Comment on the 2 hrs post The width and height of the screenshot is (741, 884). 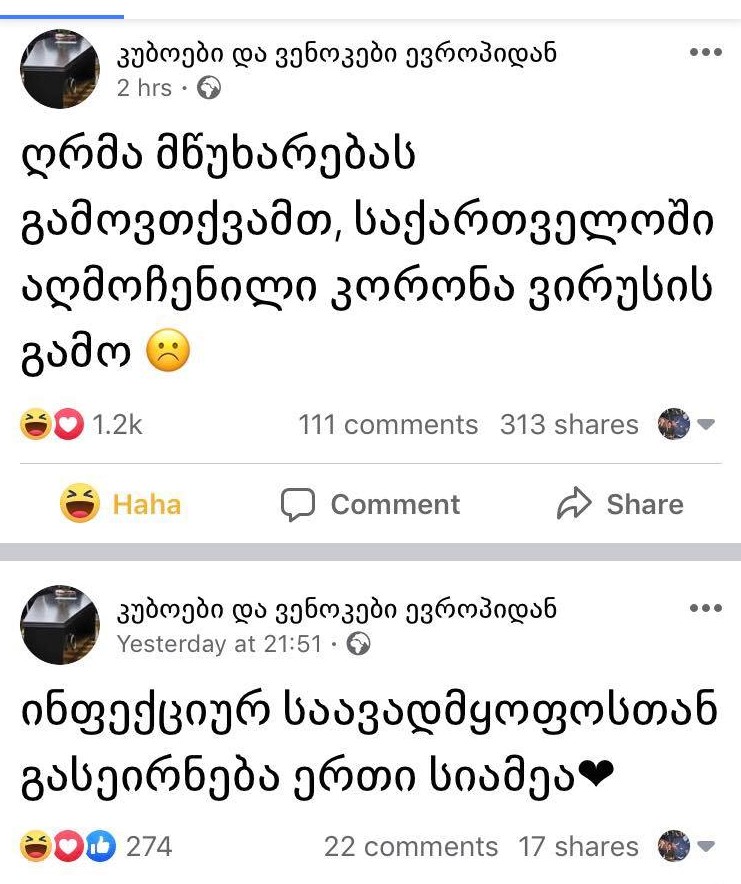point(371,504)
